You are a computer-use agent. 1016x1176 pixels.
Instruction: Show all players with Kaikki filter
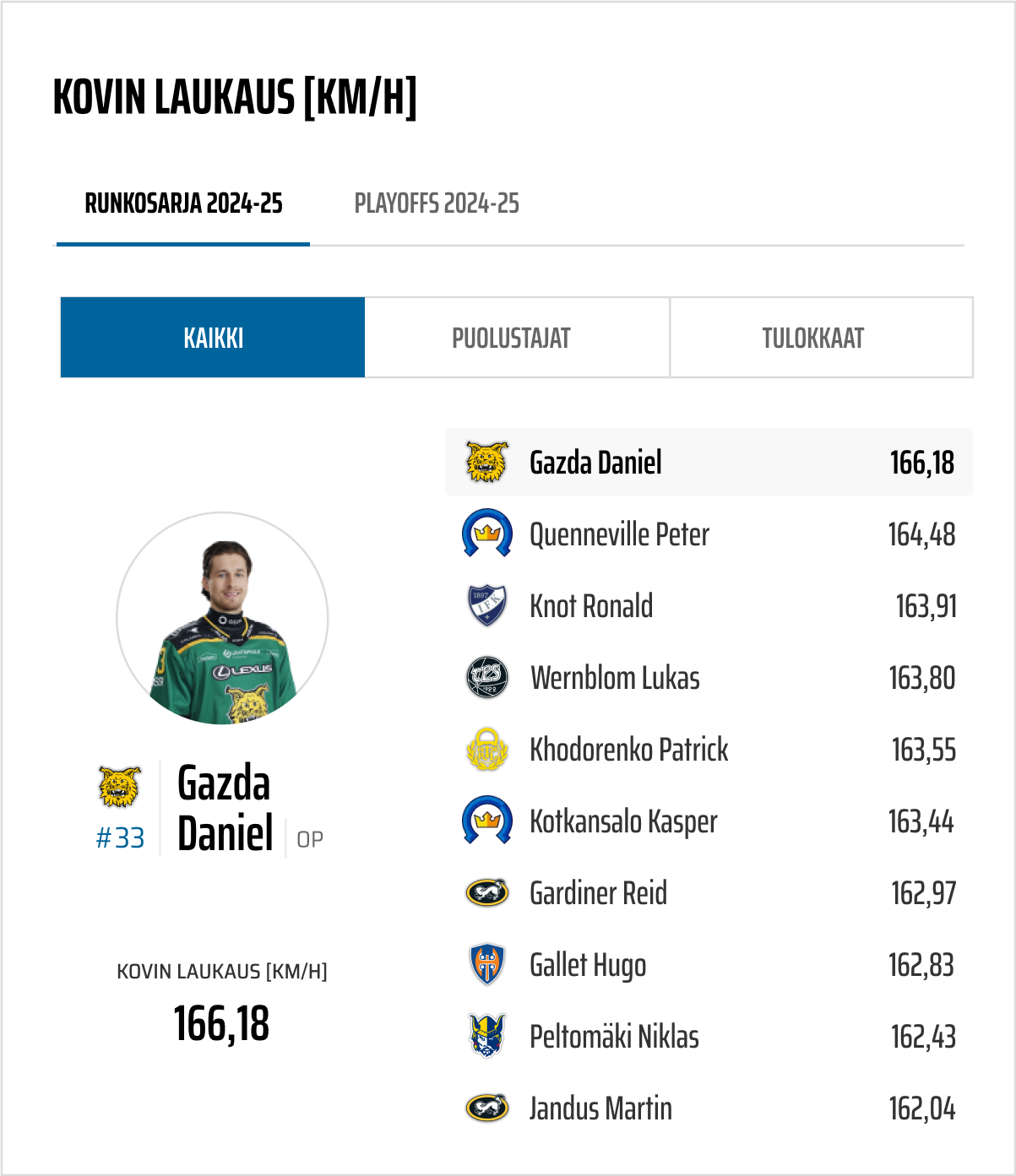tap(213, 338)
